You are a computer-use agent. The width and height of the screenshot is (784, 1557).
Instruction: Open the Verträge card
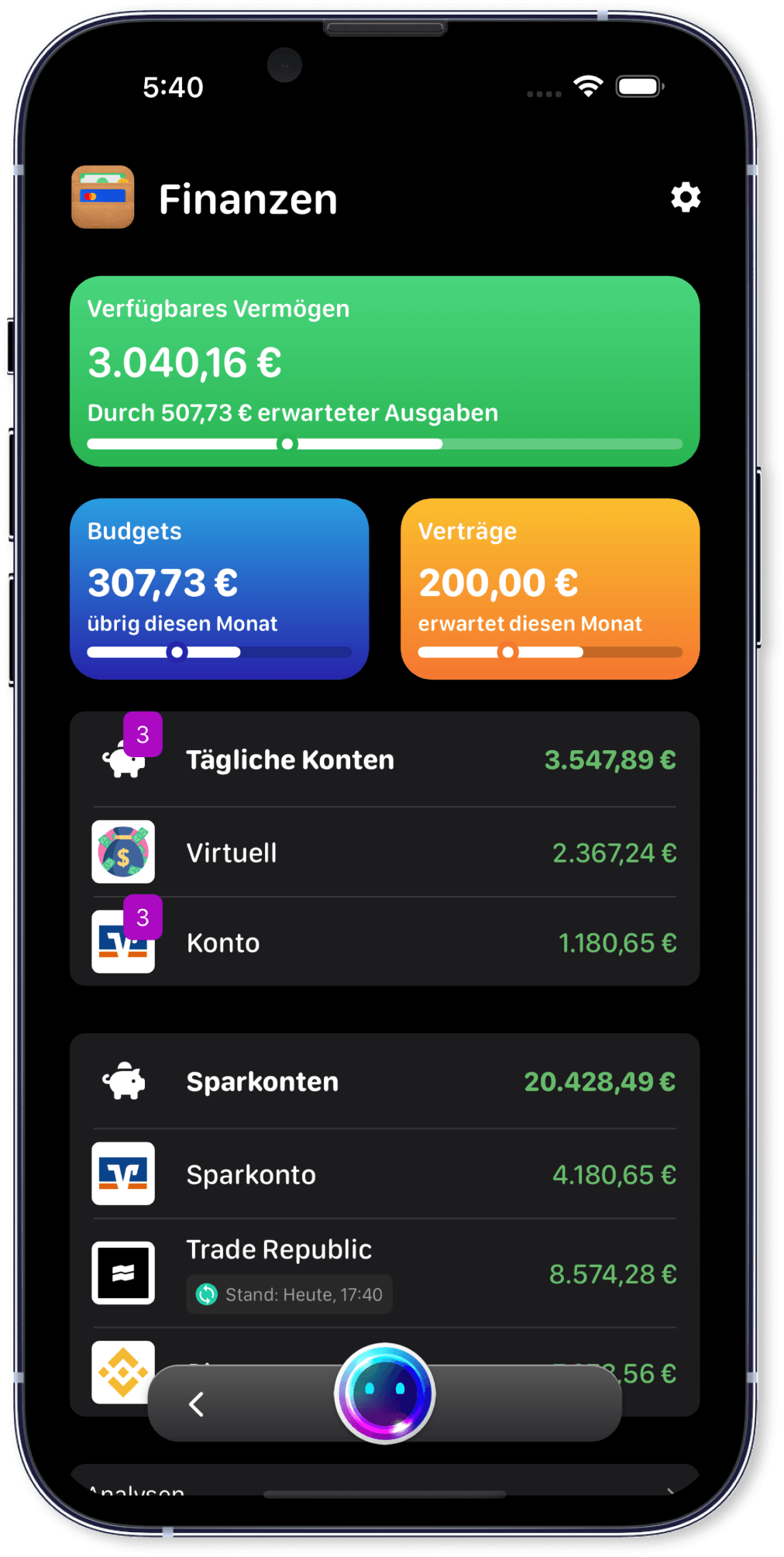coord(550,588)
